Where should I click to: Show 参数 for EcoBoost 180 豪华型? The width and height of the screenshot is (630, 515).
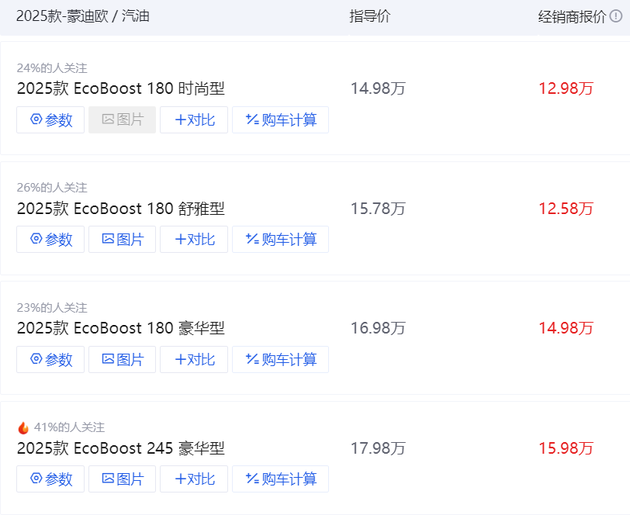pyautogui.click(x=51, y=360)
